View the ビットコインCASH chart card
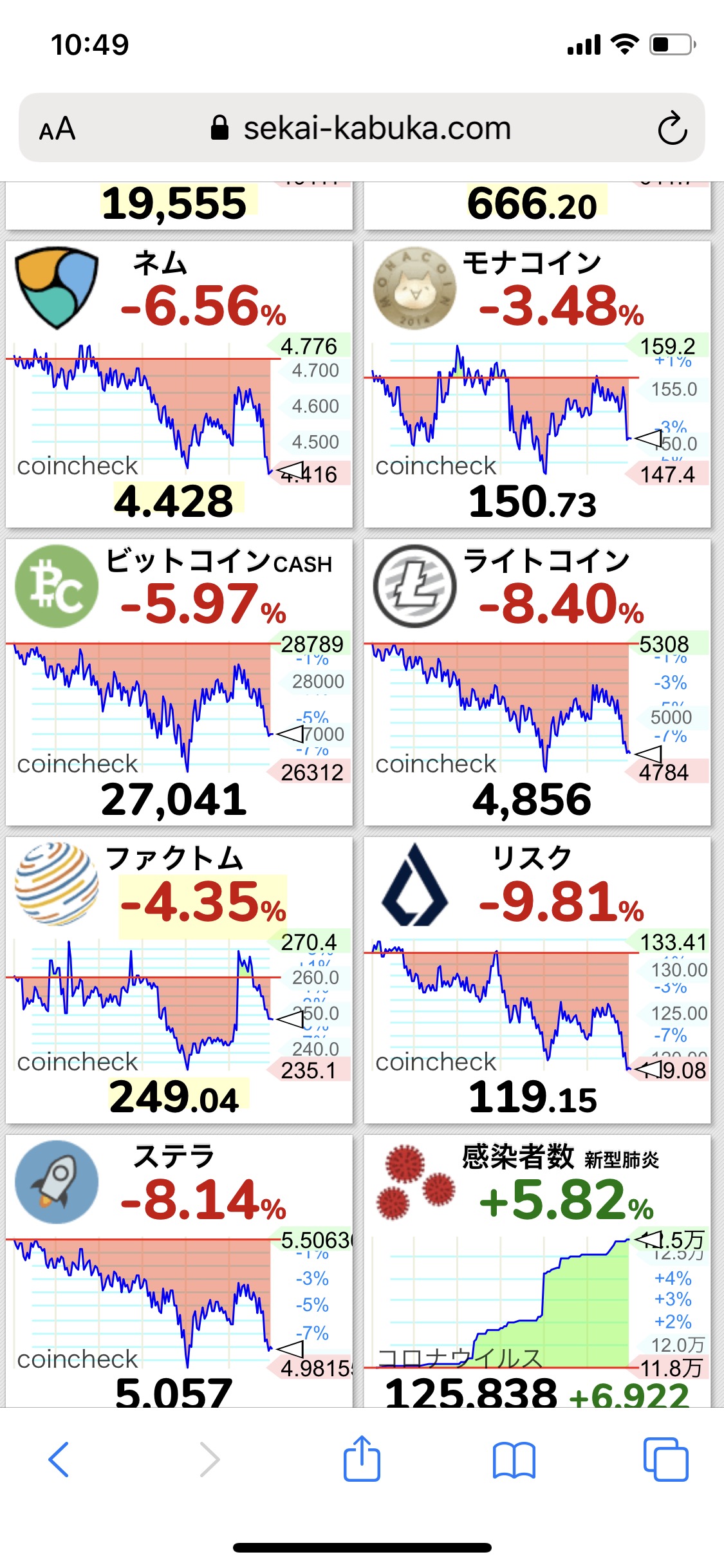This screenshot has width=724, height=1568. click(x=179, y=682)
